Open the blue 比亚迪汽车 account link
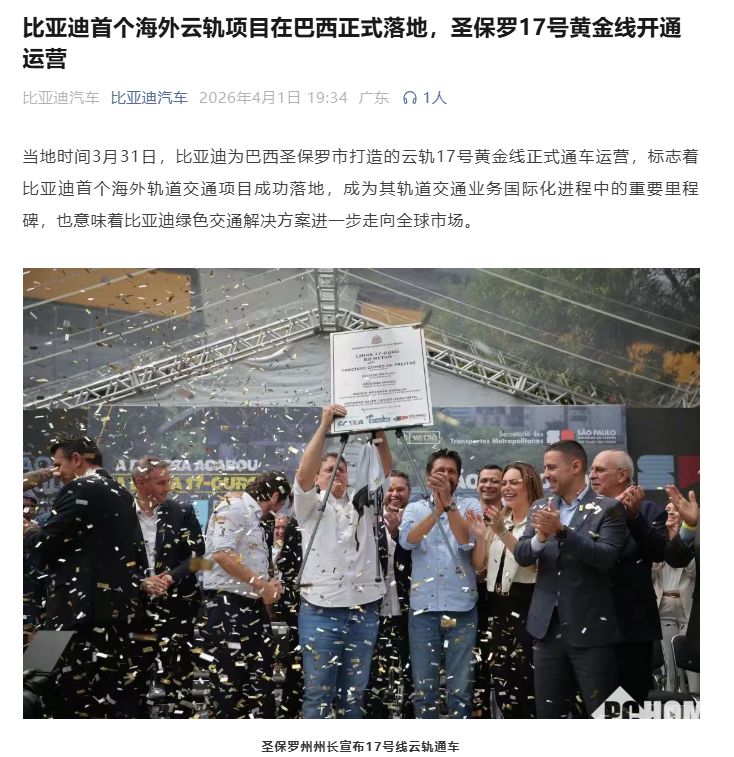The width and height of the screenshot is (734, 757). pos(149,97)
